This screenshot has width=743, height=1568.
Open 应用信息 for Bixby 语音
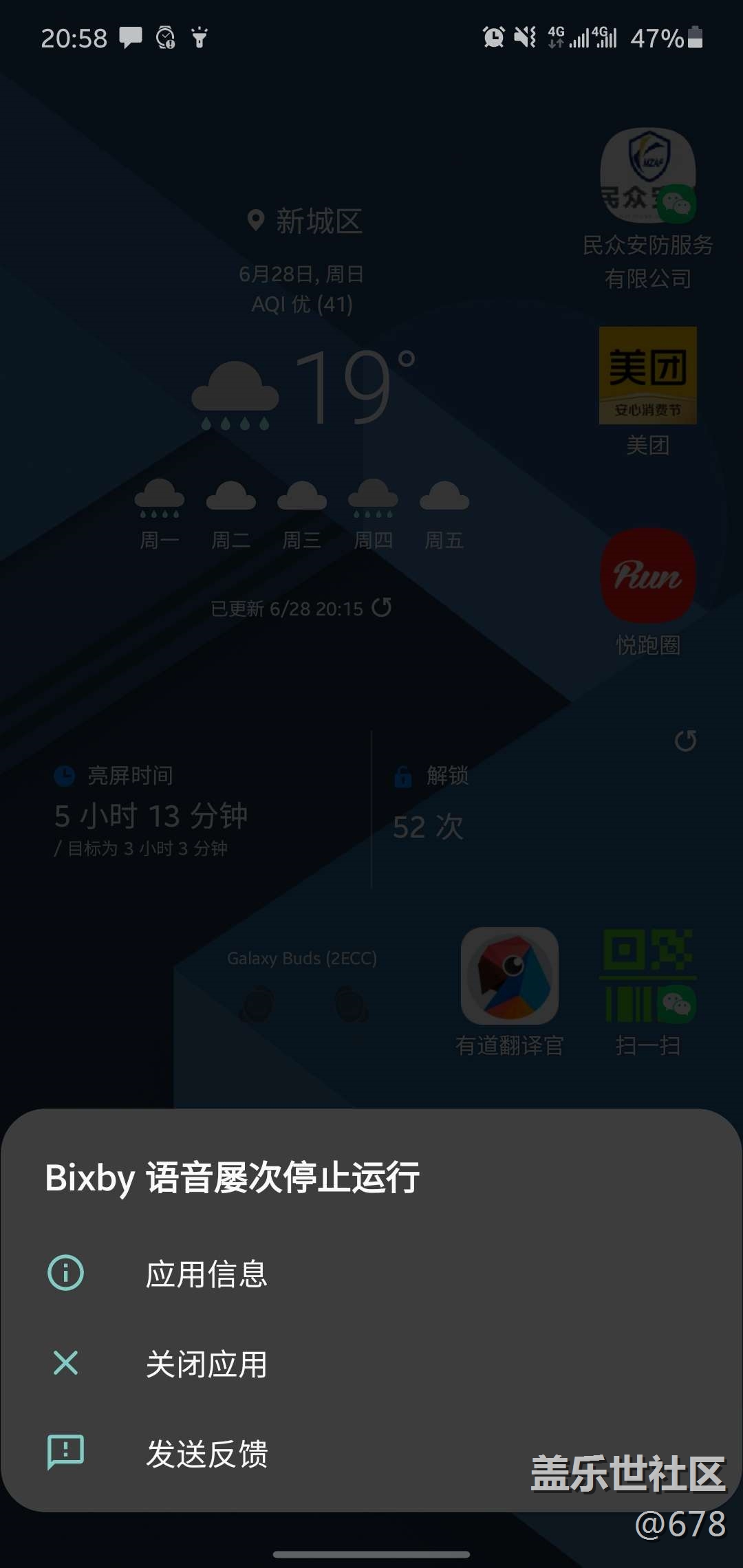click(206, 1274)
